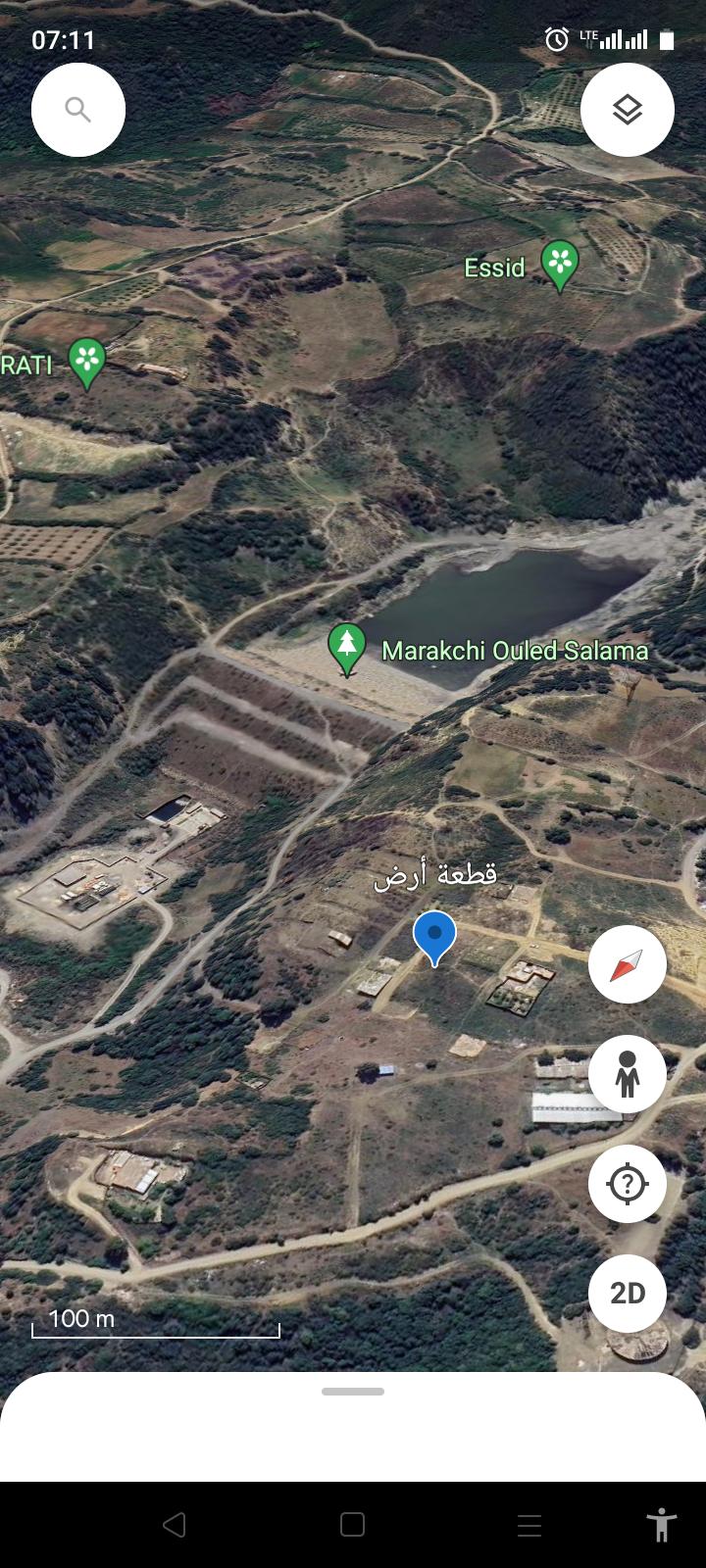Open the search button
The height and width of the screenshot is (1568, 706).
[78, 110]
